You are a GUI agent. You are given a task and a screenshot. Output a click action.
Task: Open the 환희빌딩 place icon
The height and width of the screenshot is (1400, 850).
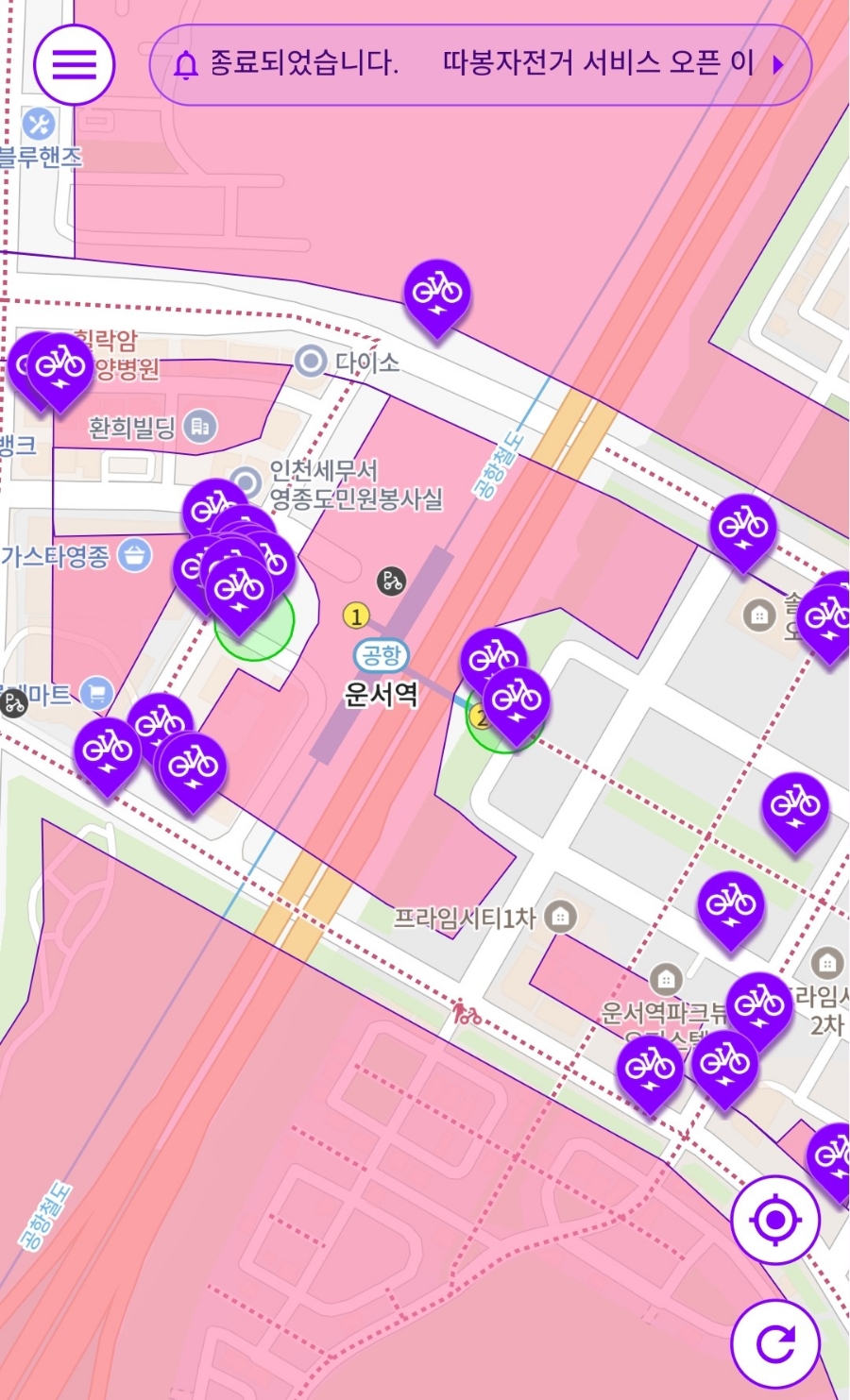tap(199, 428)
